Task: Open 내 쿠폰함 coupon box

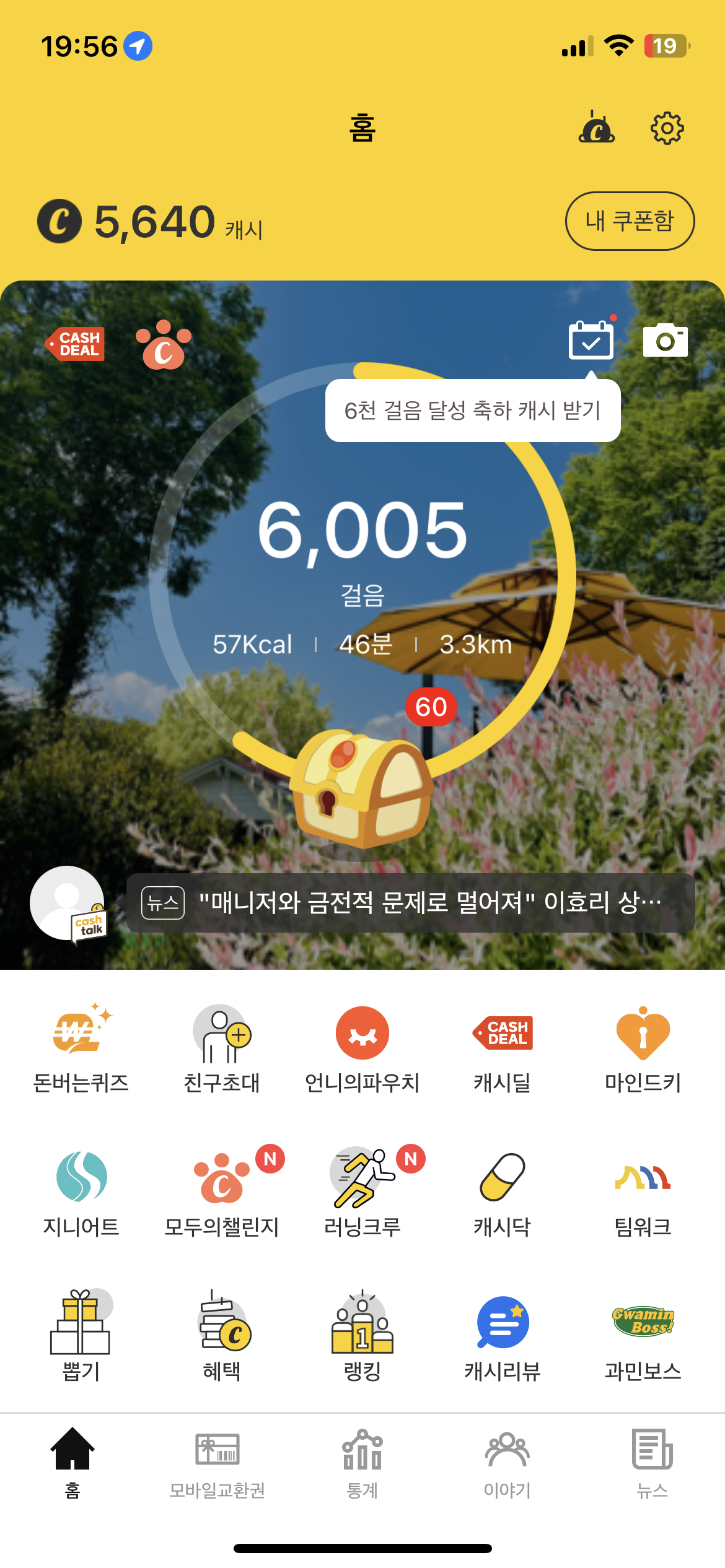Action: pos(630,221)
